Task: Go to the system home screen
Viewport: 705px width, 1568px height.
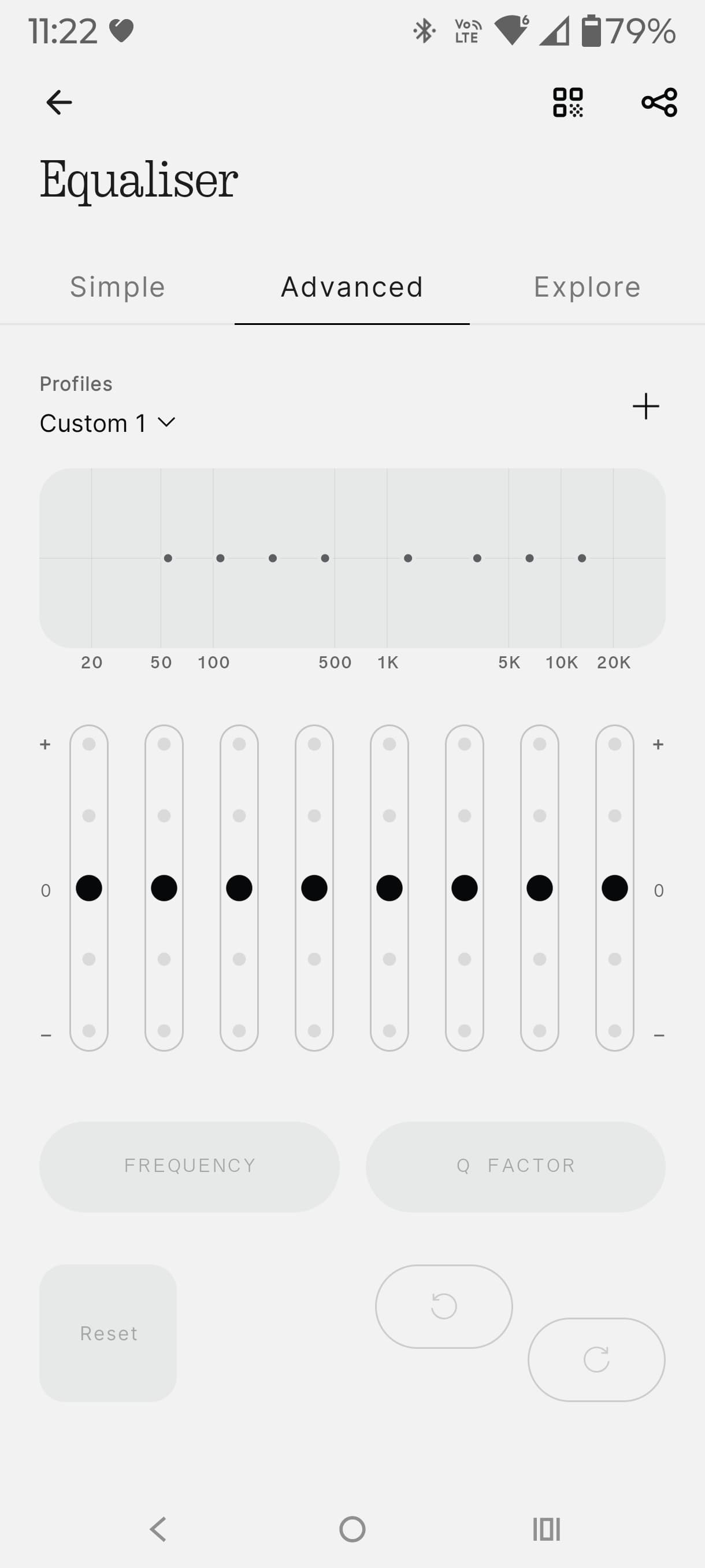Action: pos(352,1529)
